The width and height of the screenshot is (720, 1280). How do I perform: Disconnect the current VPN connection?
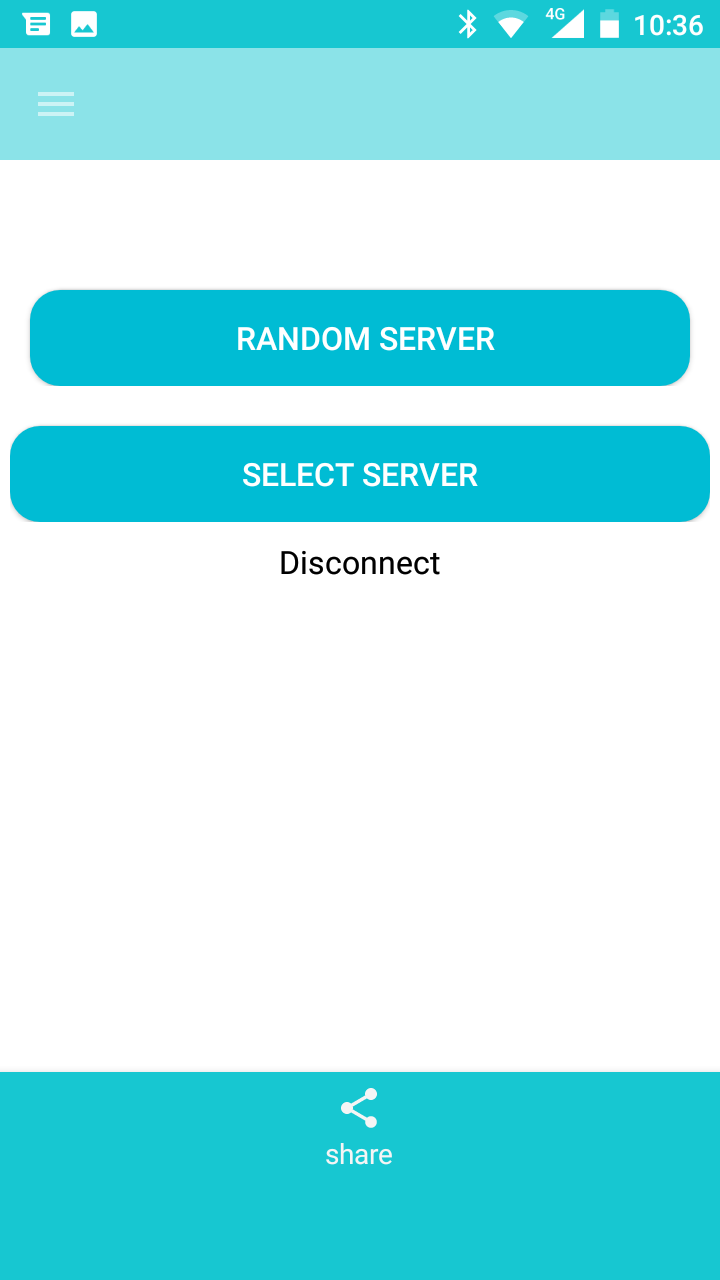359,563
